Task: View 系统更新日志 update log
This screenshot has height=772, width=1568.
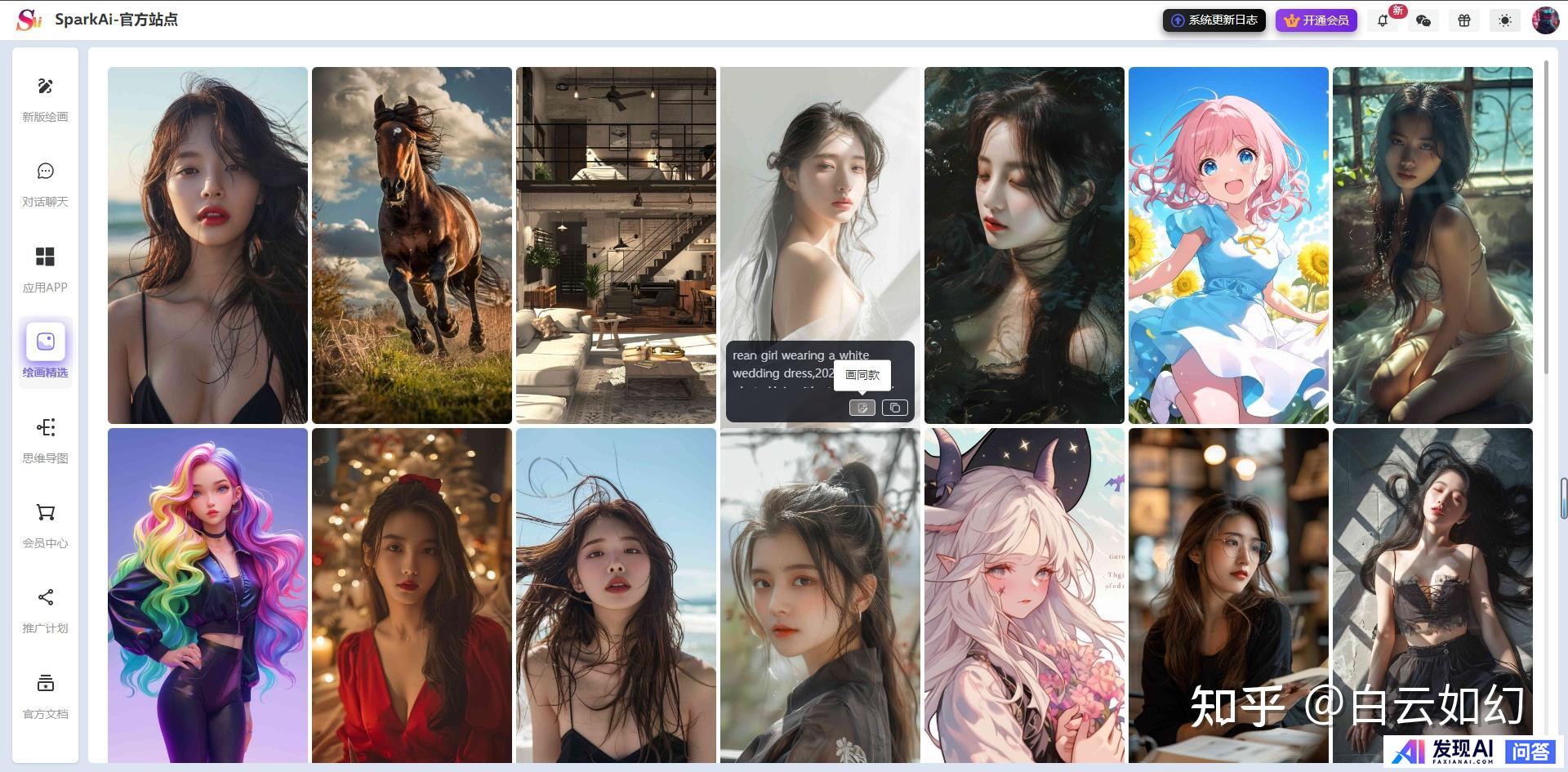Action: coord(1214,20)
